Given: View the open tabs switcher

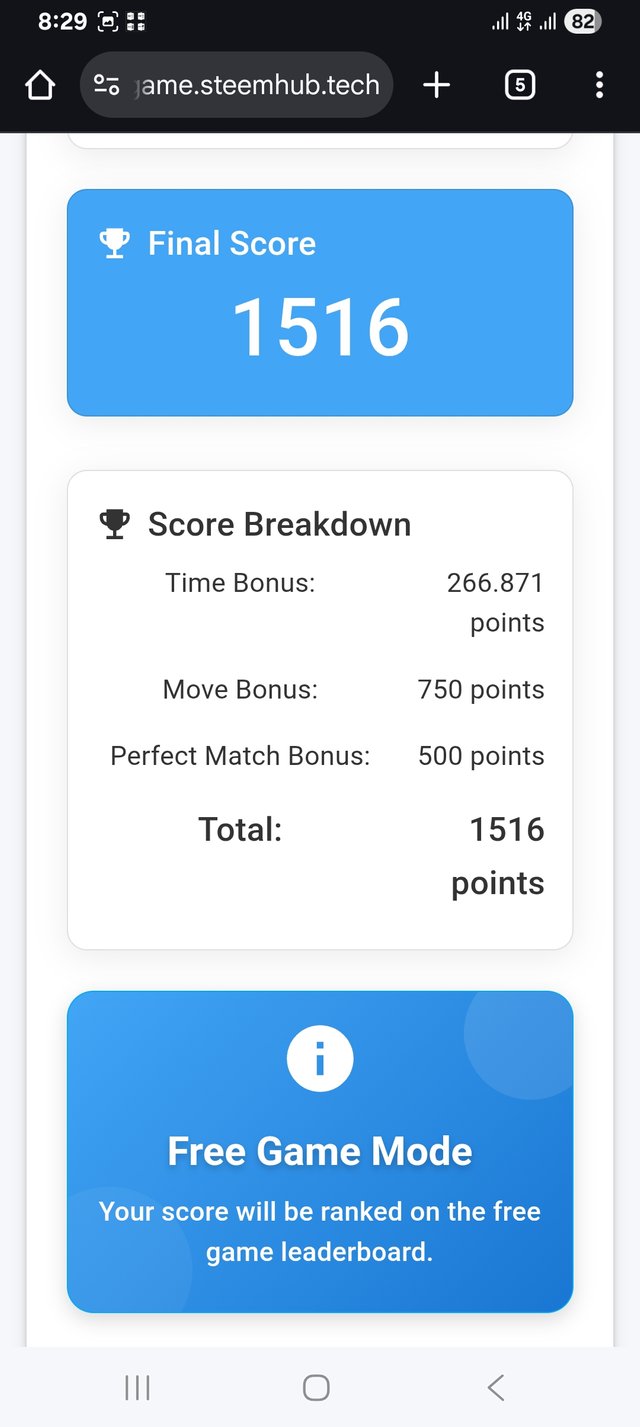Looking at the screenshot, I should 518,86.
